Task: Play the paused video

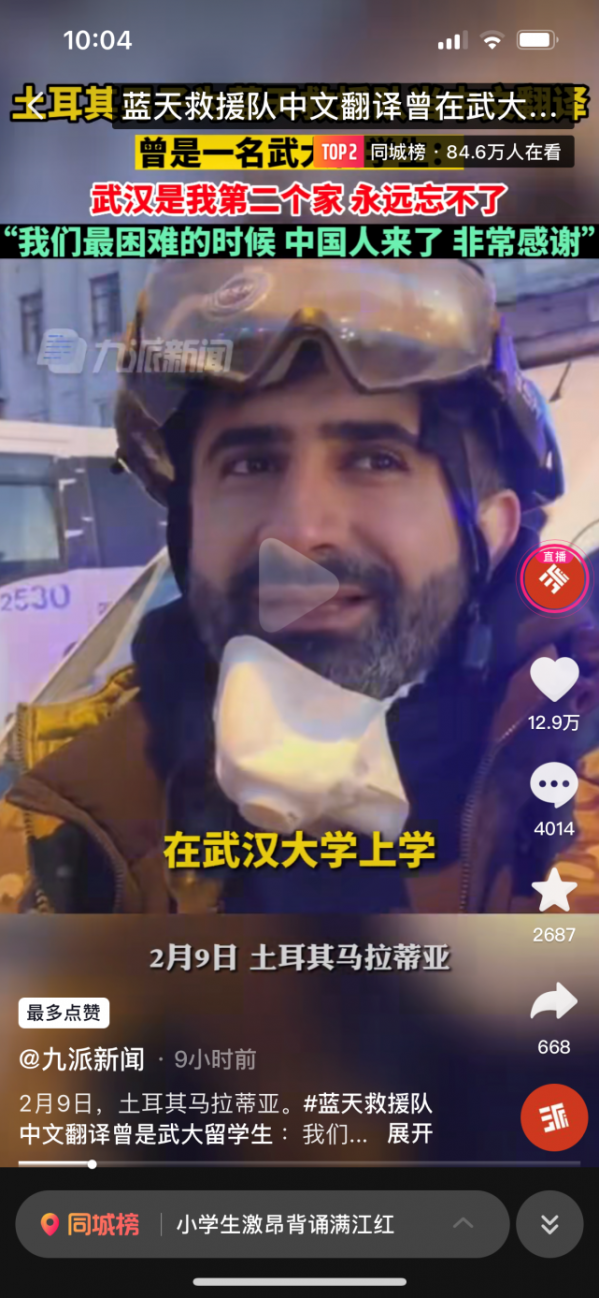Action: (299, 586)
